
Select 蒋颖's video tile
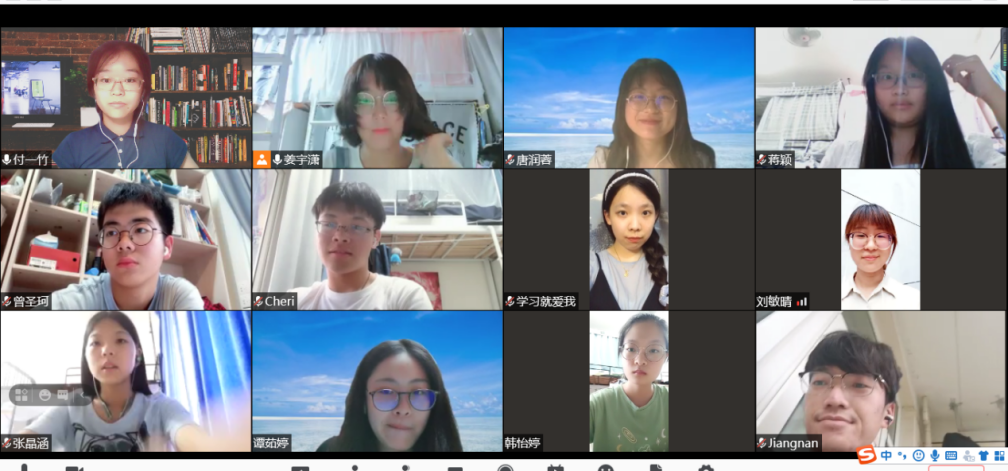(881, 97)
